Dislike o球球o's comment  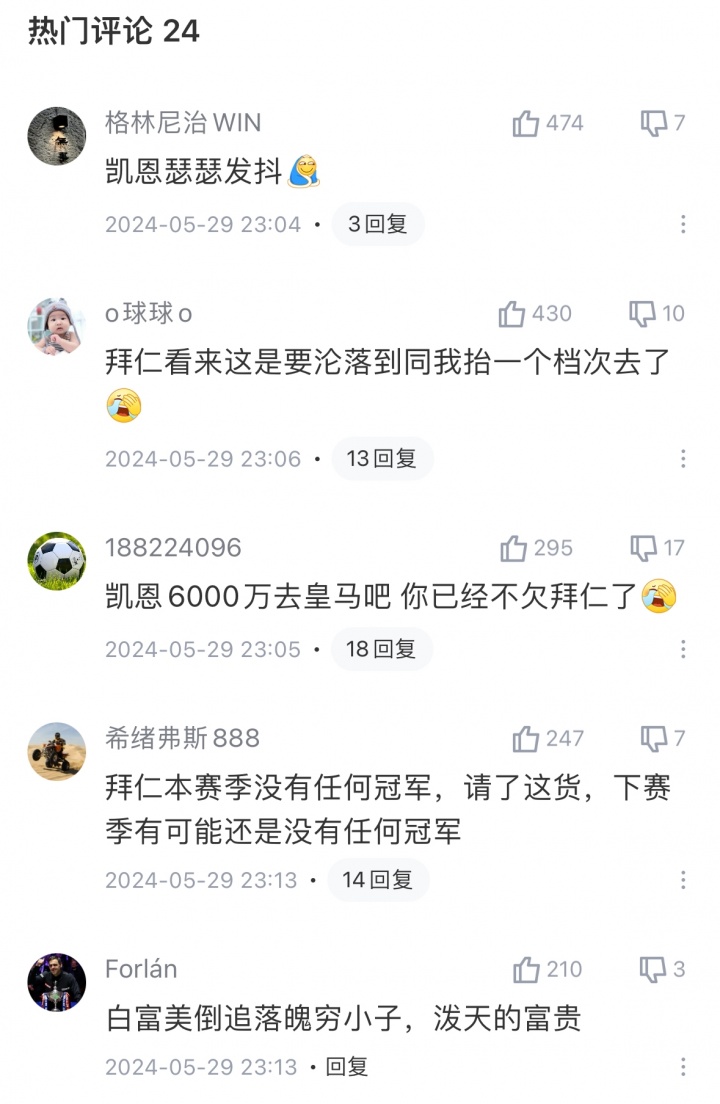pos(642,314)
